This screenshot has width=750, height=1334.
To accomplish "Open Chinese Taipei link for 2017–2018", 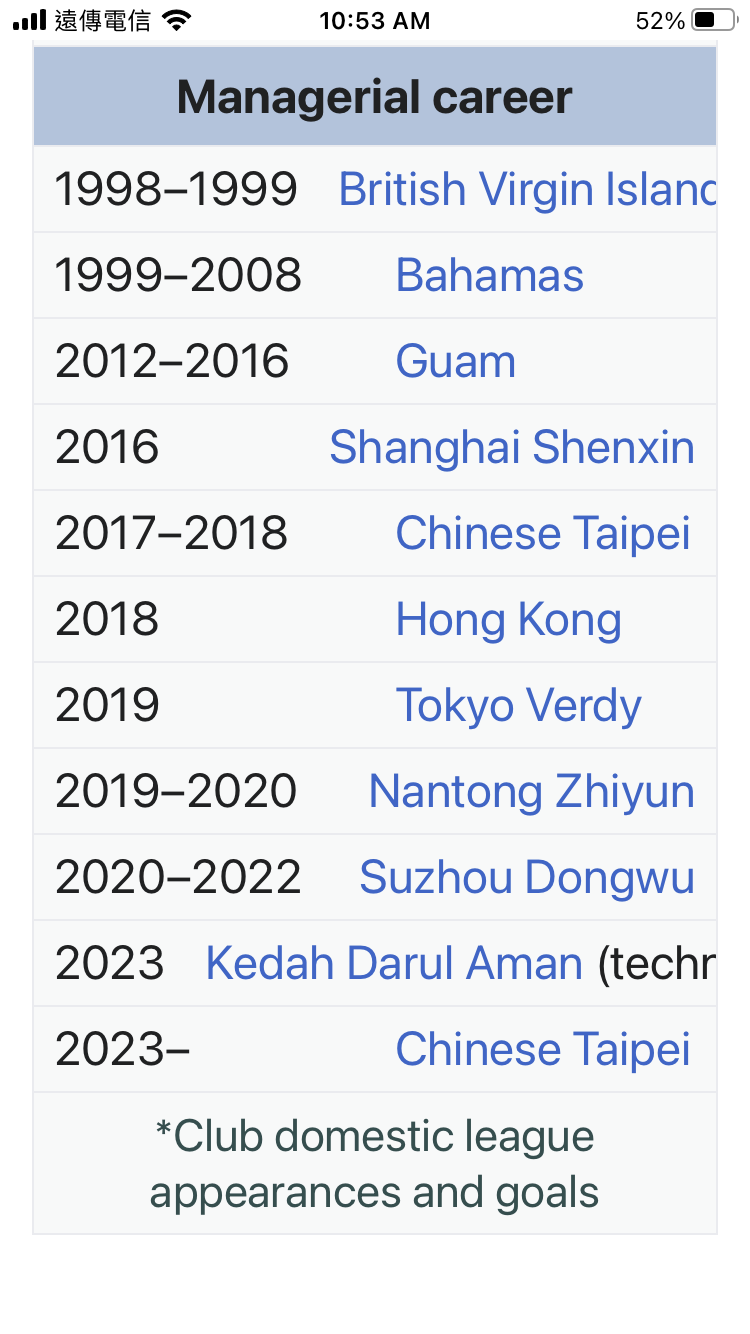I will 542,533.
